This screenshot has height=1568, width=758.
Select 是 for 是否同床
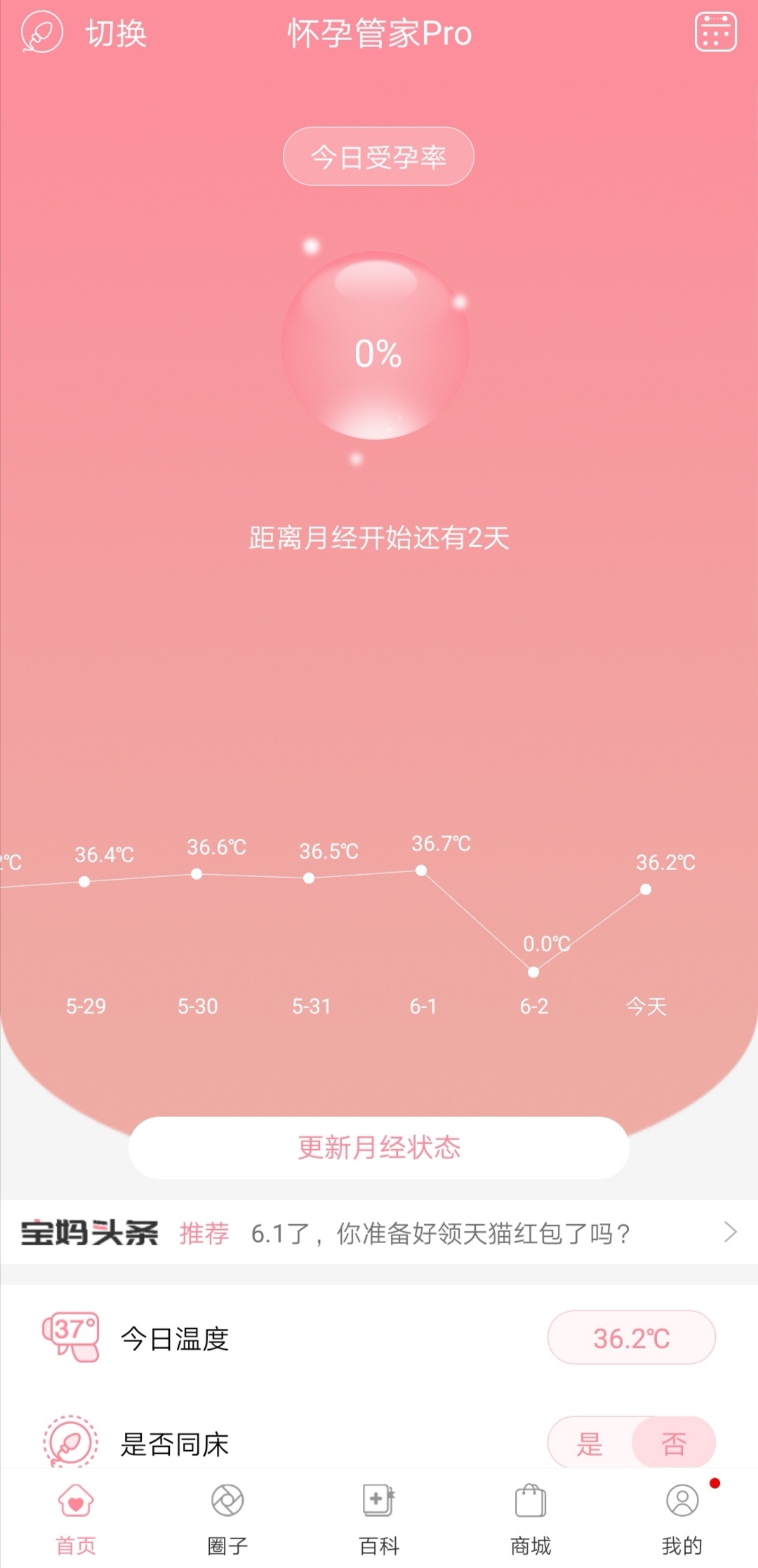coord(590,1444)
